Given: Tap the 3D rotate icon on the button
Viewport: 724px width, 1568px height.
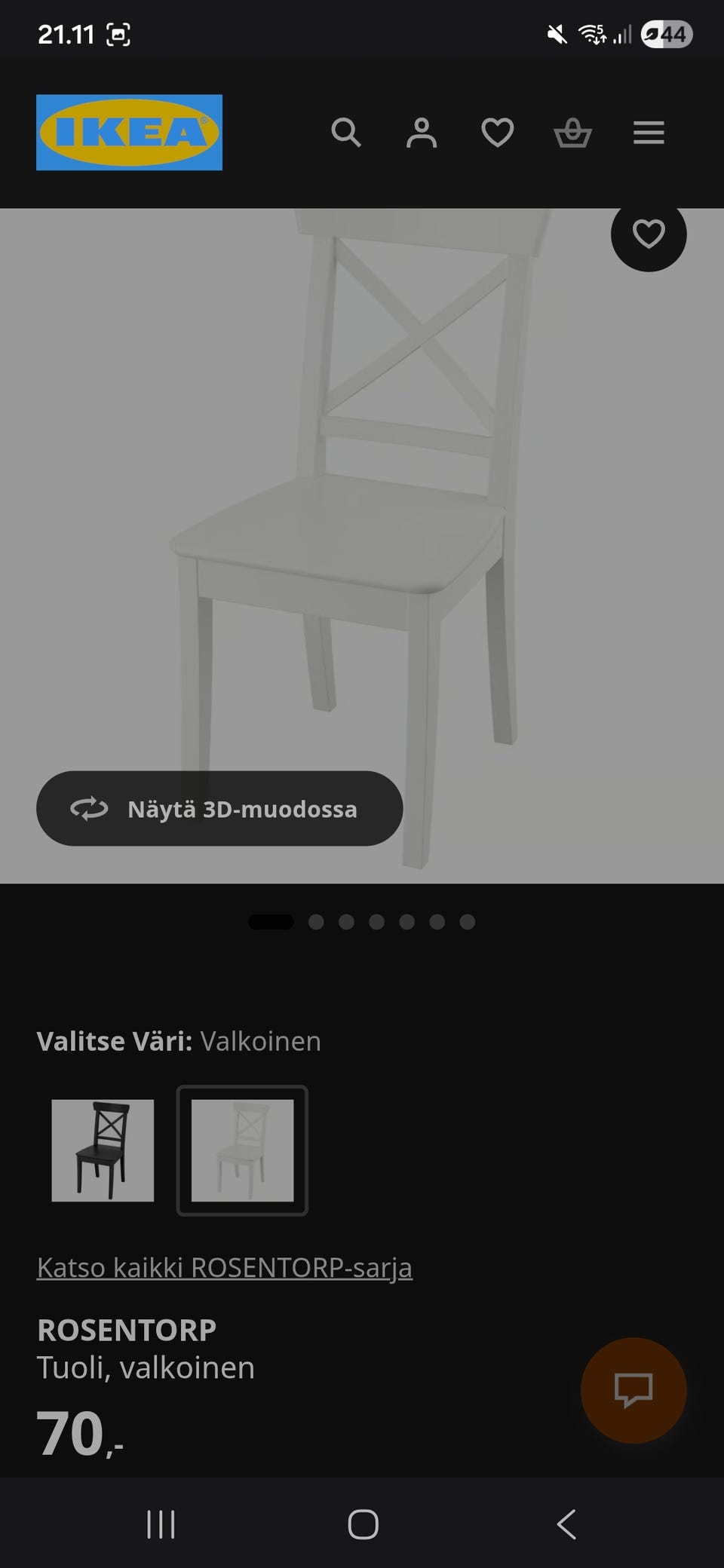Looking at the screenshot, I should tap(90, 809).
